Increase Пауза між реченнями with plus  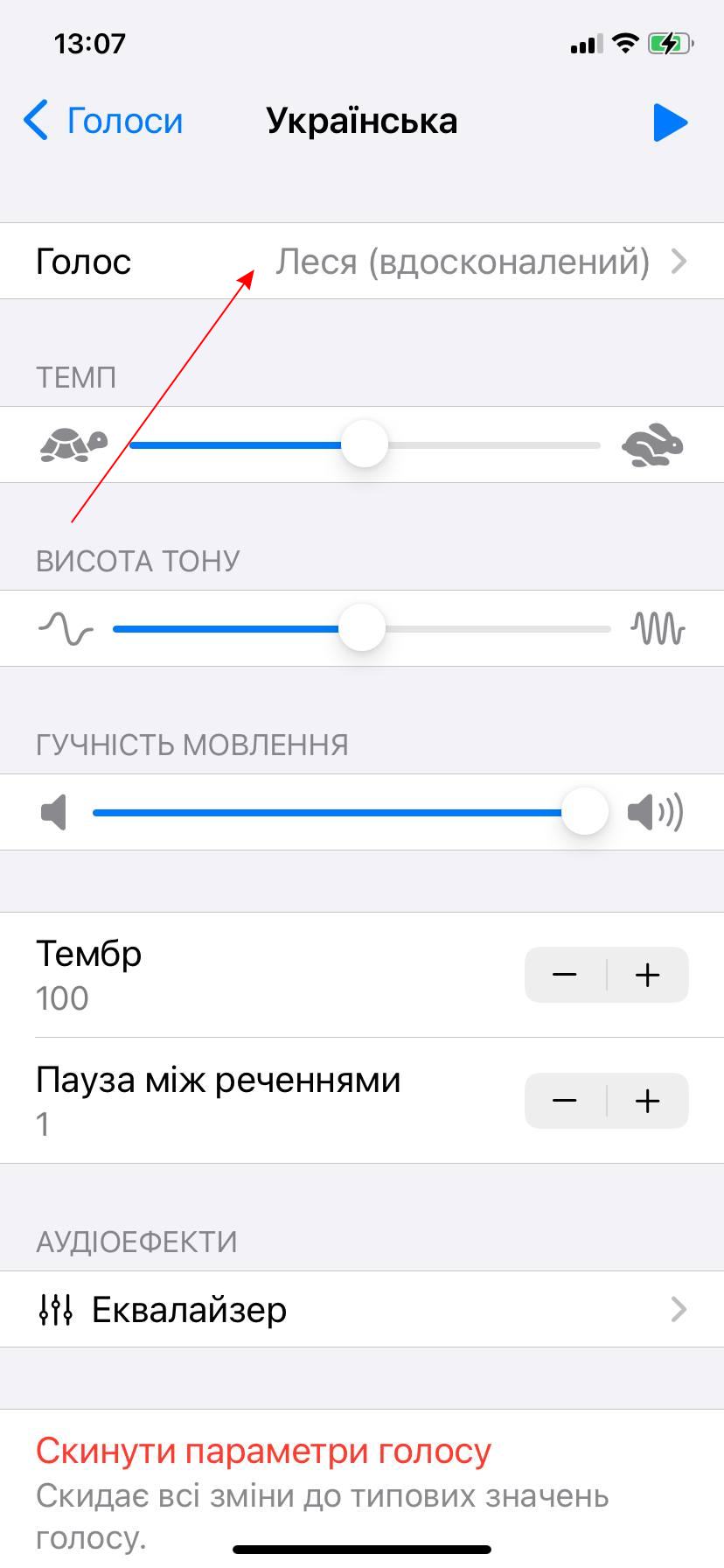point(648,1101)
